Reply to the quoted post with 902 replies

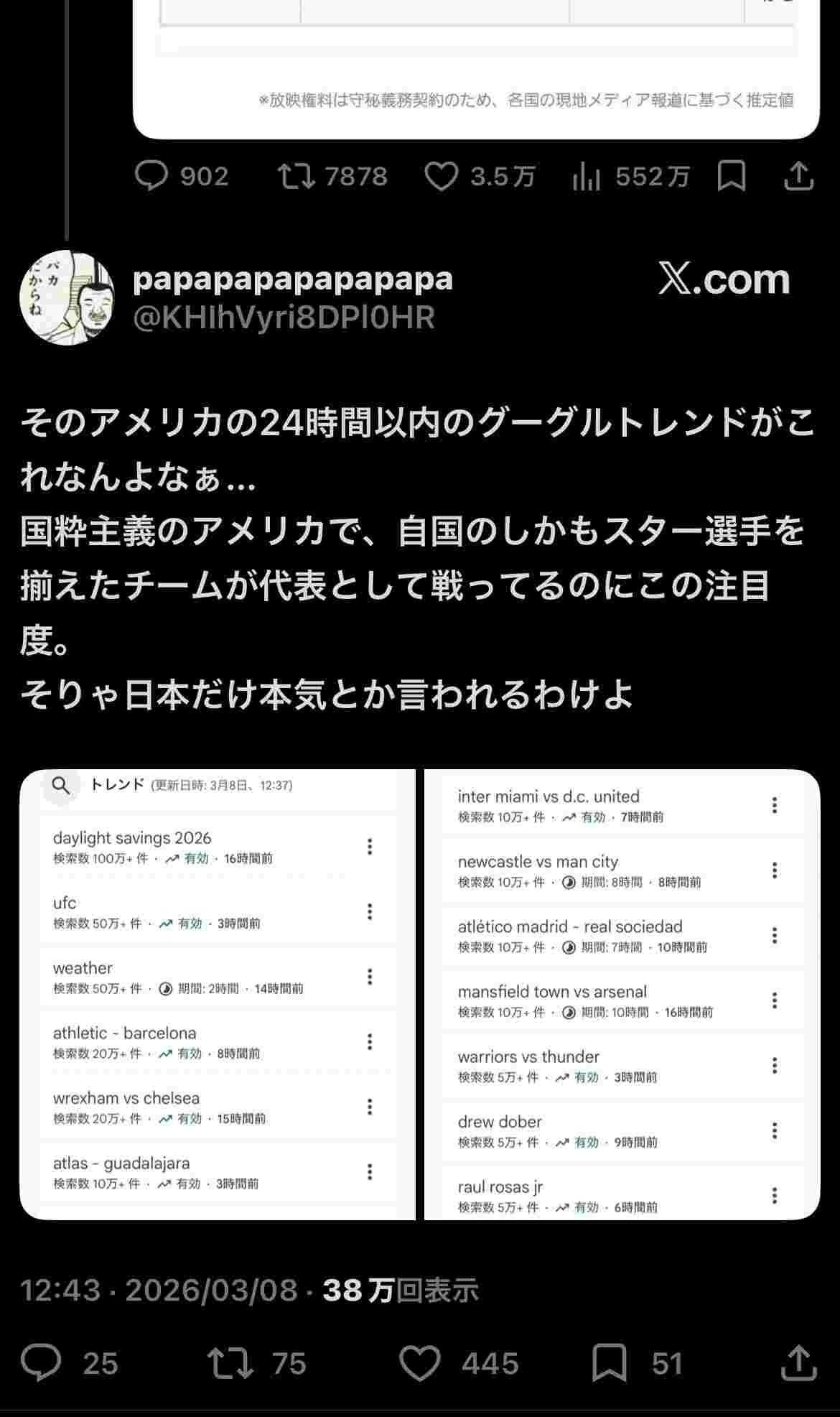point(151,176)
